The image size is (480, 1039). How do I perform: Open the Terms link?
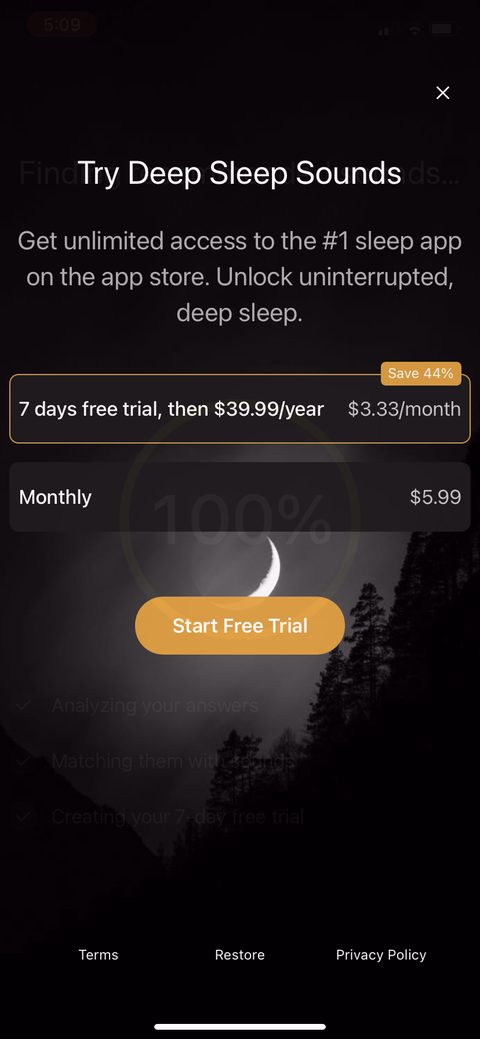pos(98,955)
